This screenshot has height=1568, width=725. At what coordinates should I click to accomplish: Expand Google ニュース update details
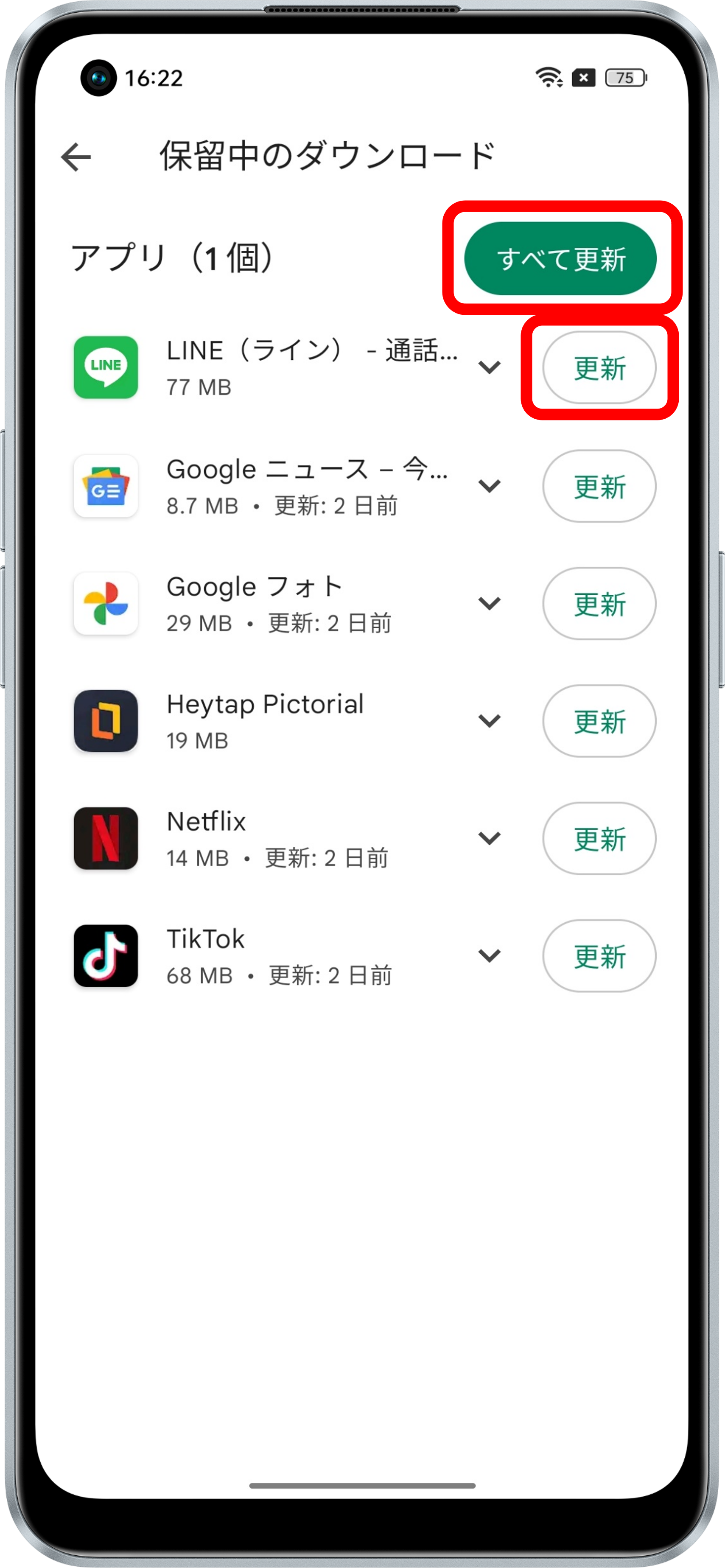tap(490, 486)
